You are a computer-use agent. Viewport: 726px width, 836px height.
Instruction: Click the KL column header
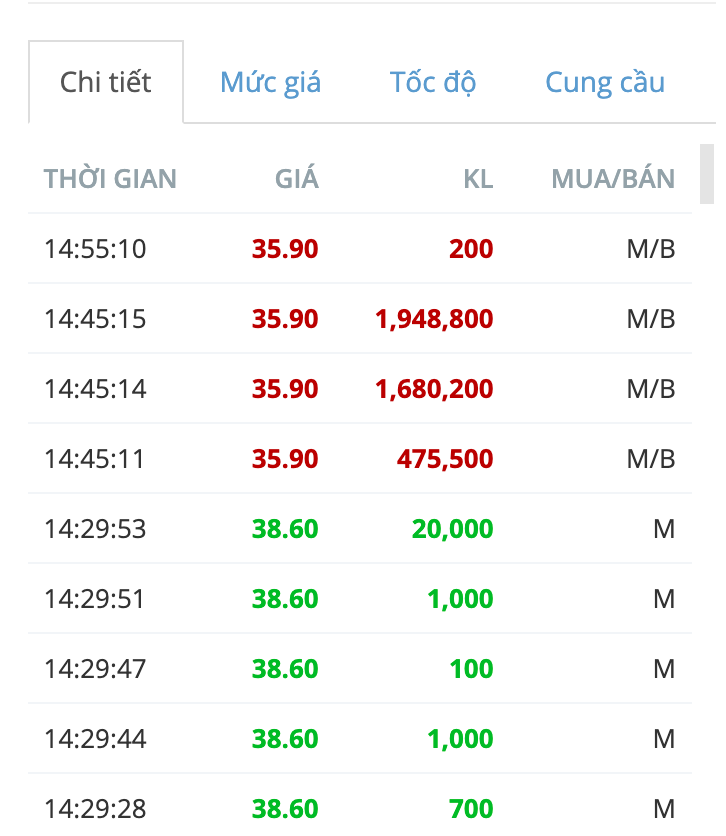tap(476, 179)
